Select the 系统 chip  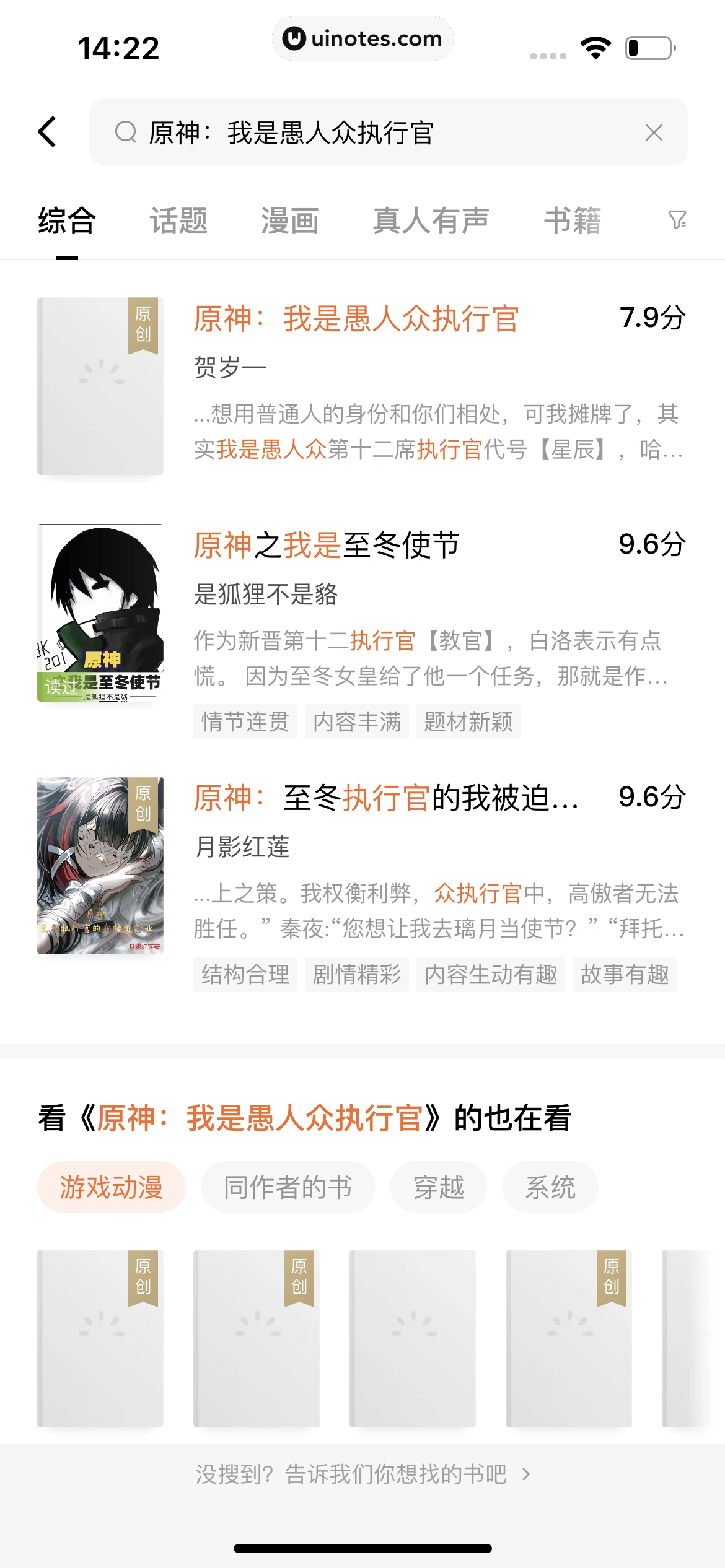550,1187
